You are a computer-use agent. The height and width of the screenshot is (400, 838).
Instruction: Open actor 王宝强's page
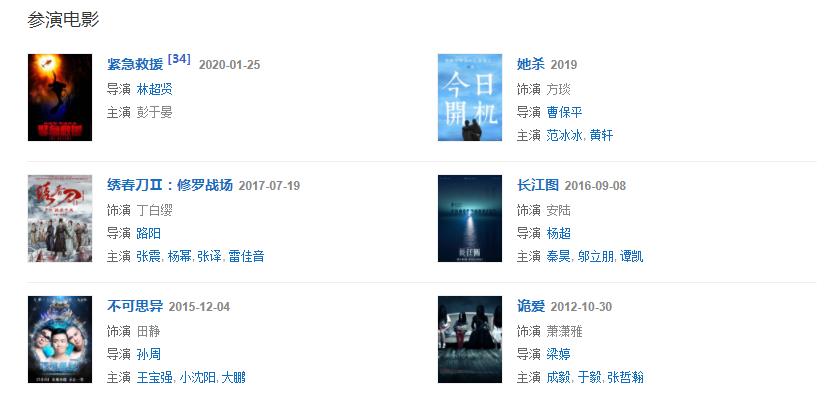coord(155,377)
